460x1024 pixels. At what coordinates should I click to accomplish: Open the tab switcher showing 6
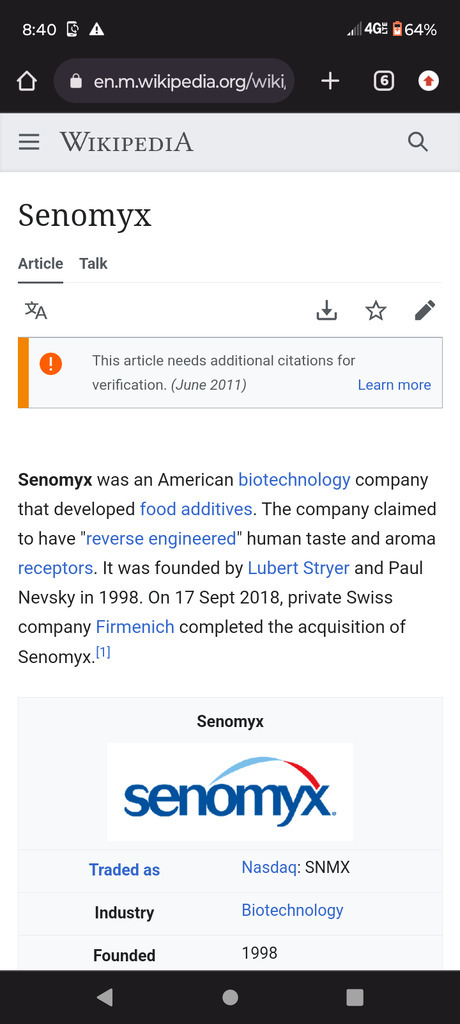[x=384, y=81]
